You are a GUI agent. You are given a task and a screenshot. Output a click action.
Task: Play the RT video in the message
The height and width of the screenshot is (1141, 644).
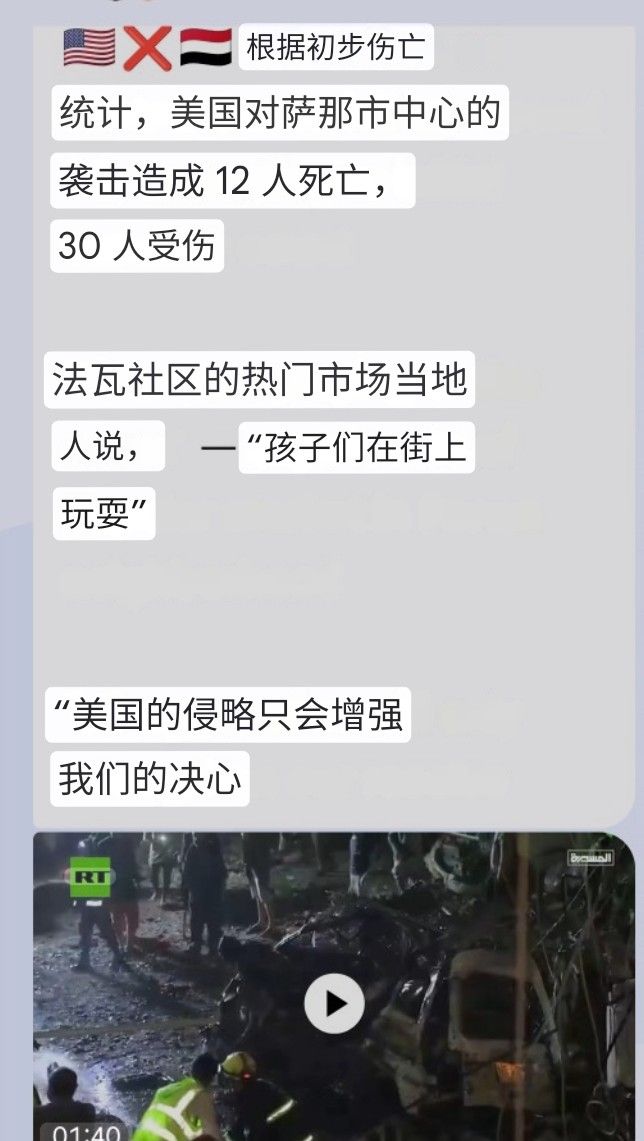click(334, 1003)
